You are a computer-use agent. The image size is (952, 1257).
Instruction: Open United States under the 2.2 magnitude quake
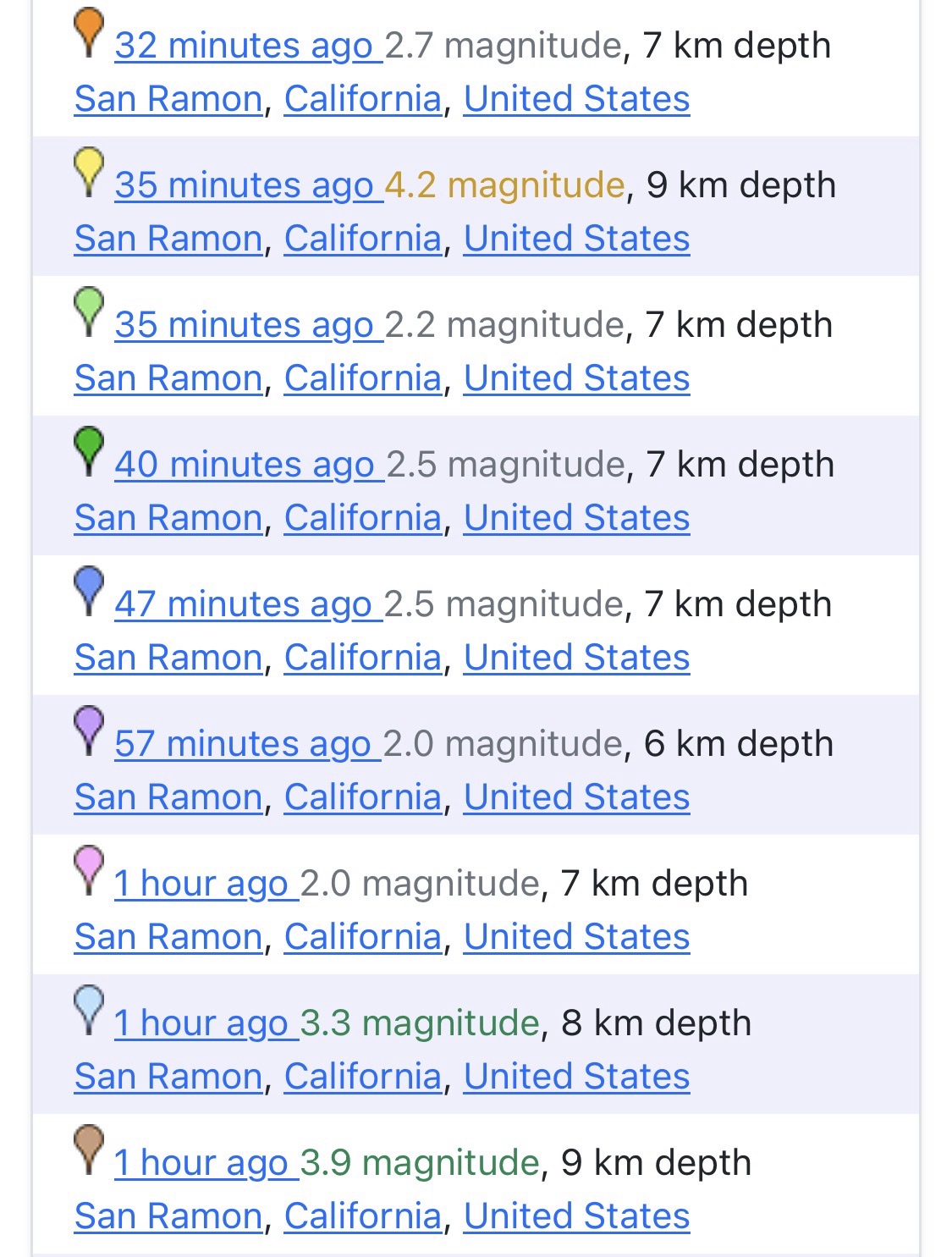point(576,378)
